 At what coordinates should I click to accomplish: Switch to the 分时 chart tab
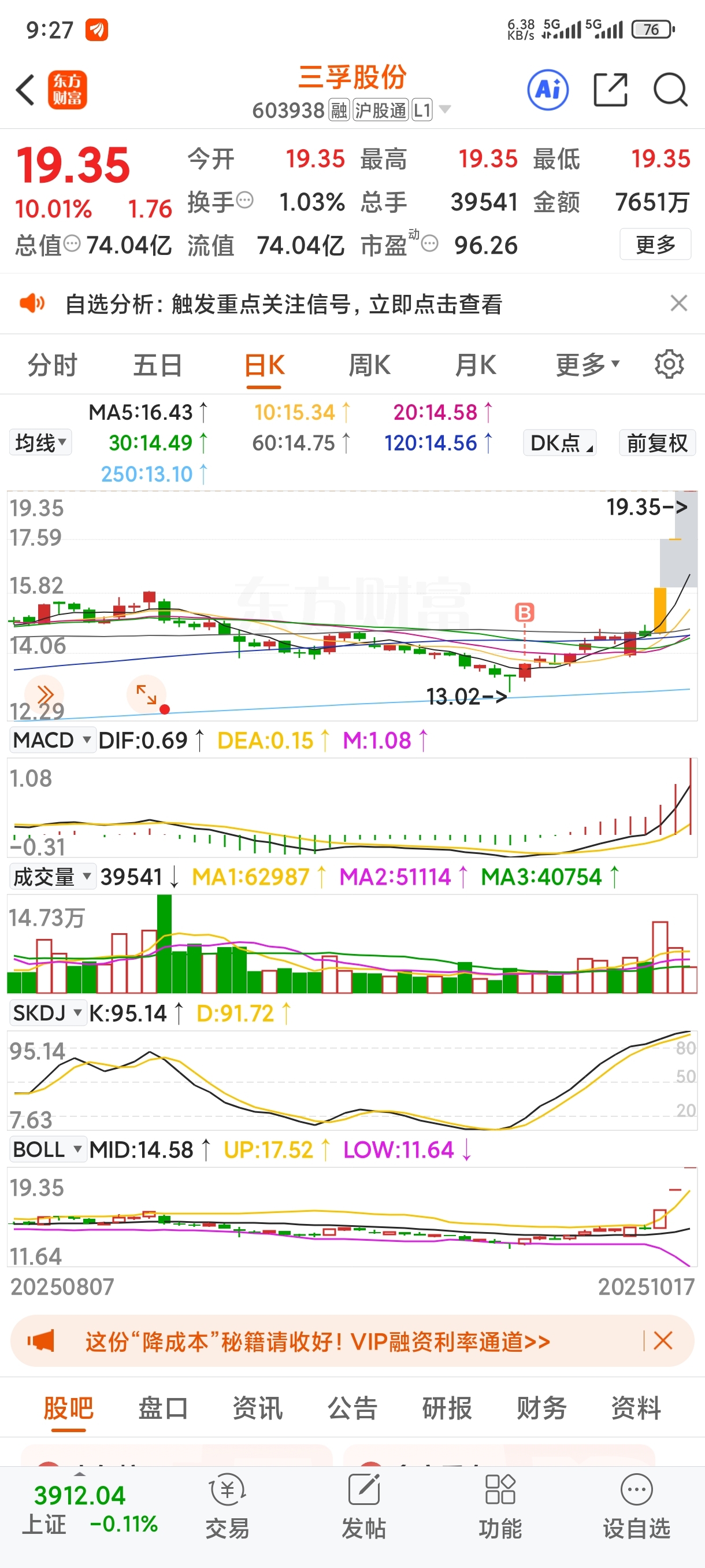coord(53,365)
